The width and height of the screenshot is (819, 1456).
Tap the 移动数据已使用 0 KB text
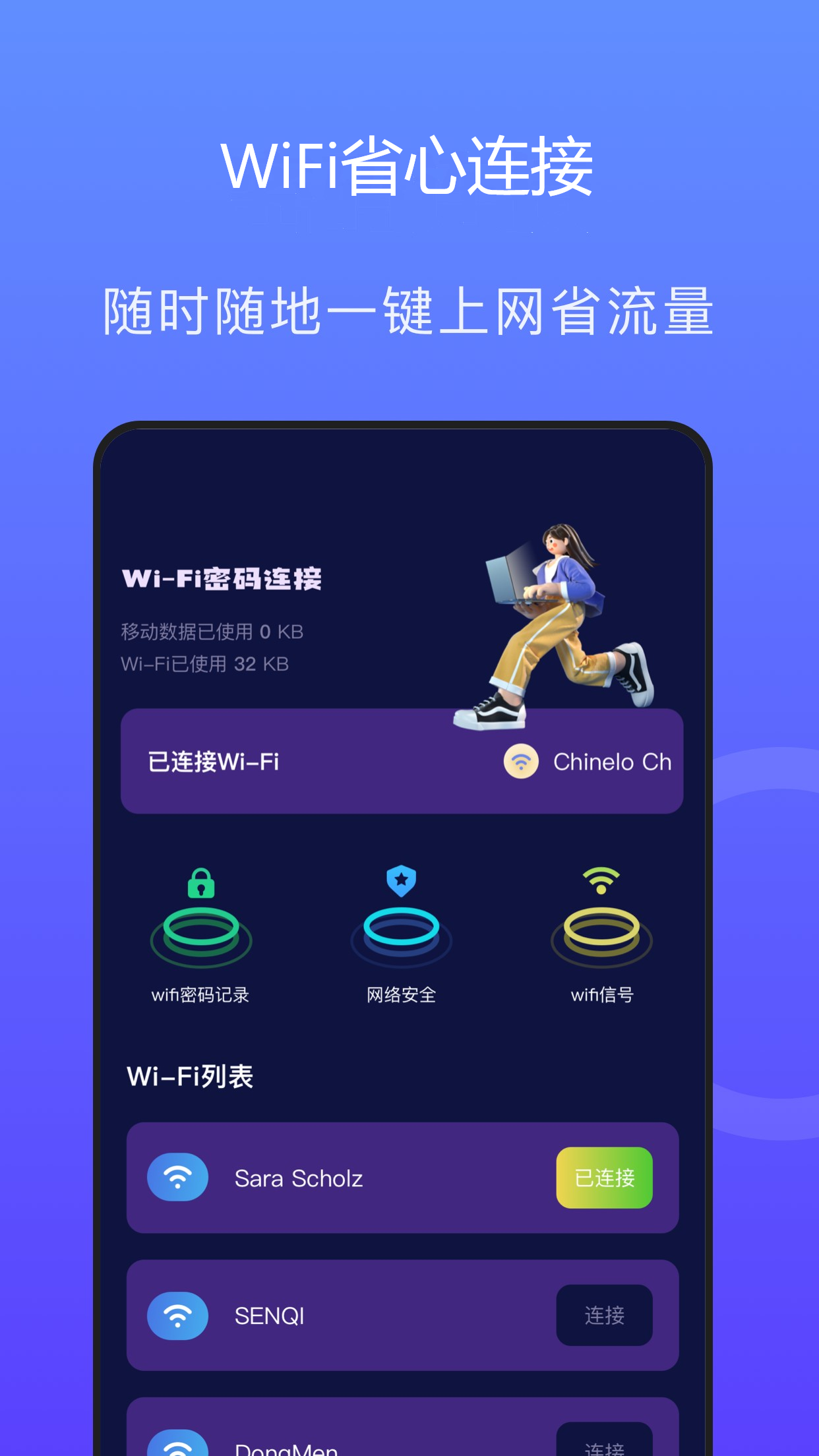point(211,631)
